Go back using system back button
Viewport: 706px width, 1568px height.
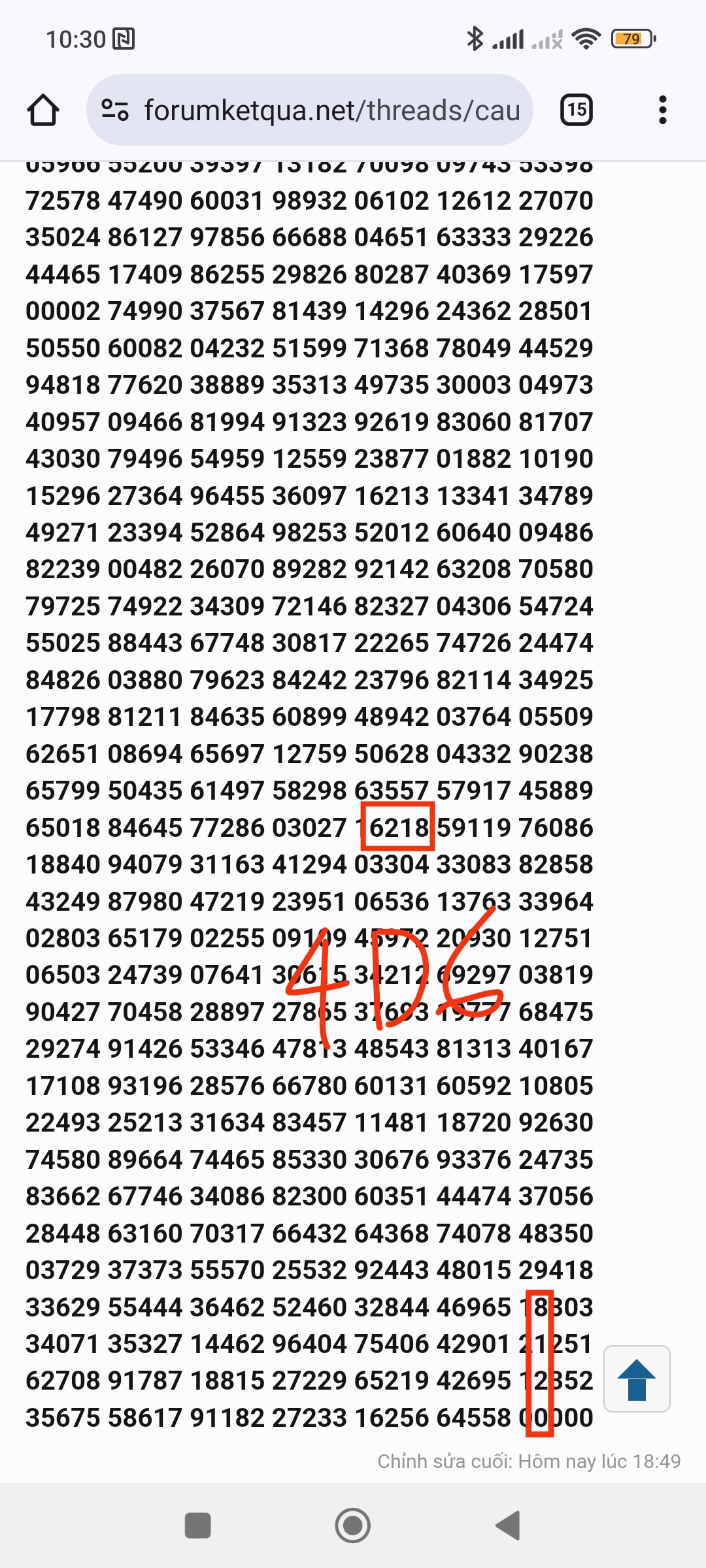click(x=509, y=1526)
